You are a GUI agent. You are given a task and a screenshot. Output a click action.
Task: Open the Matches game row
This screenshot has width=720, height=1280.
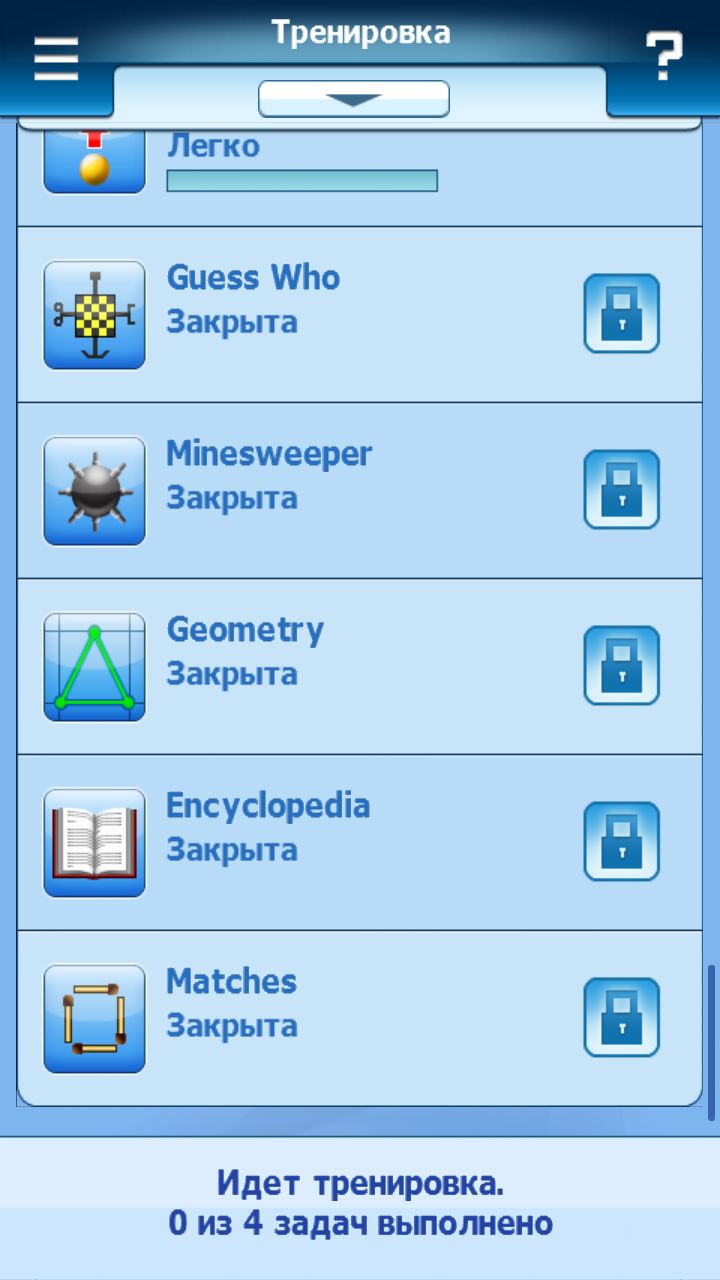(360, 1018)
